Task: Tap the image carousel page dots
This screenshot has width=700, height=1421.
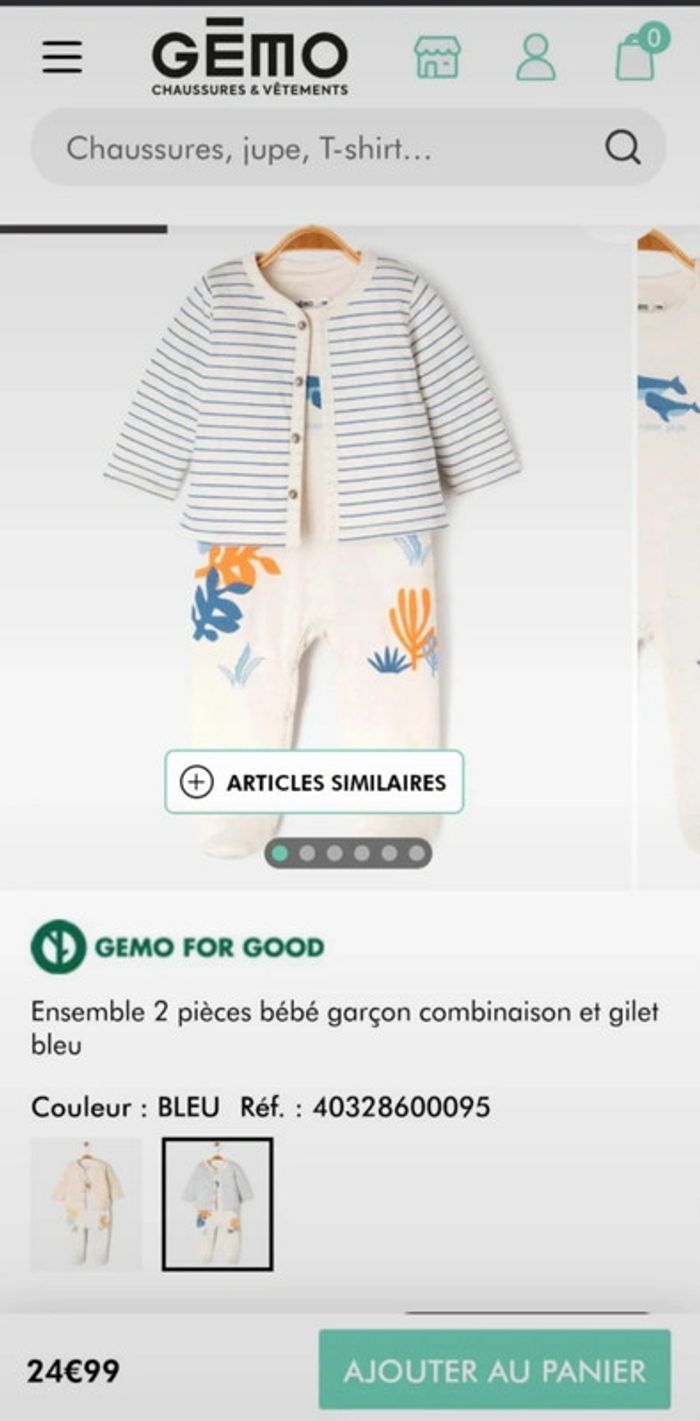Action: pos(348,854)
